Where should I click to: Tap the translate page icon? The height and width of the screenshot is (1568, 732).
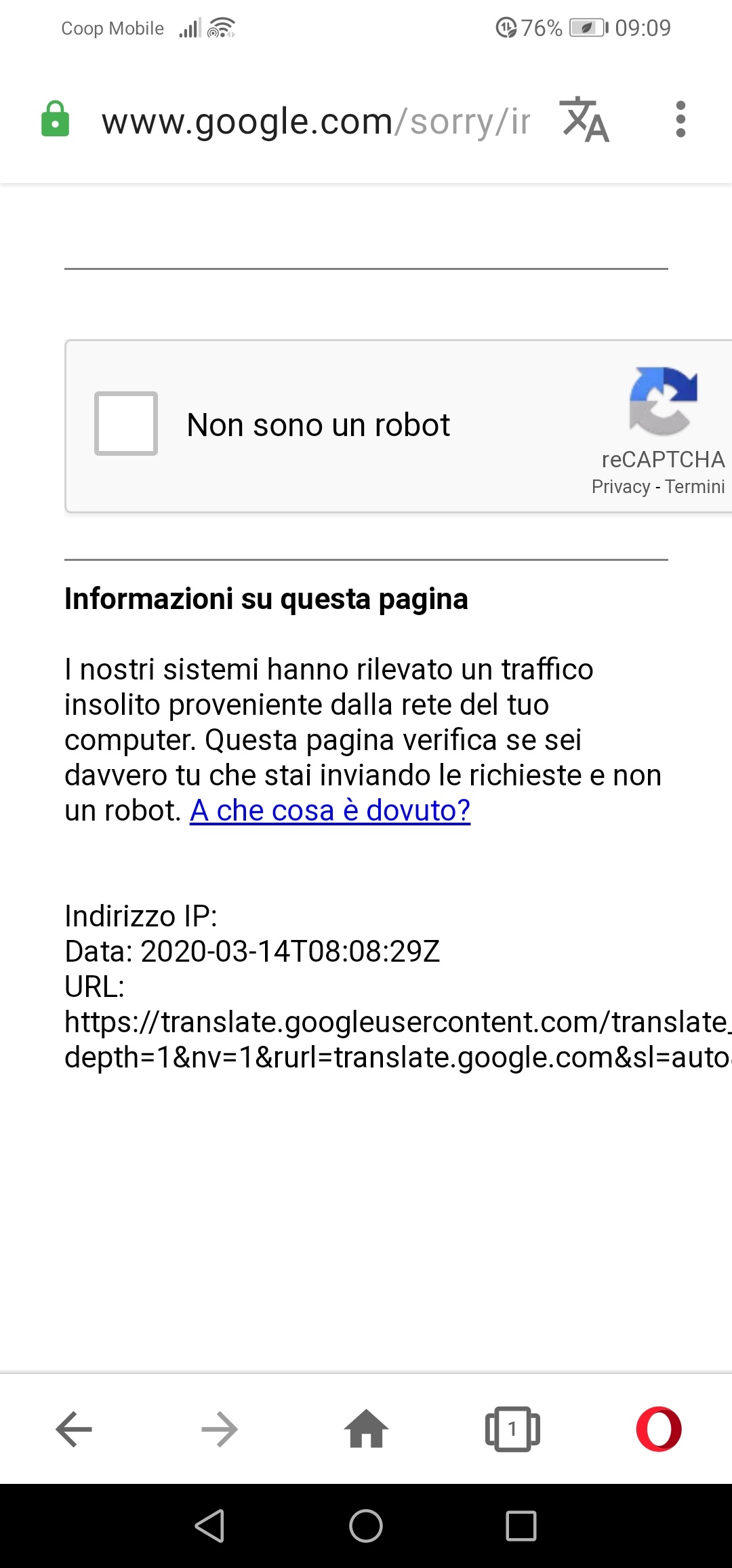[584, 120]
